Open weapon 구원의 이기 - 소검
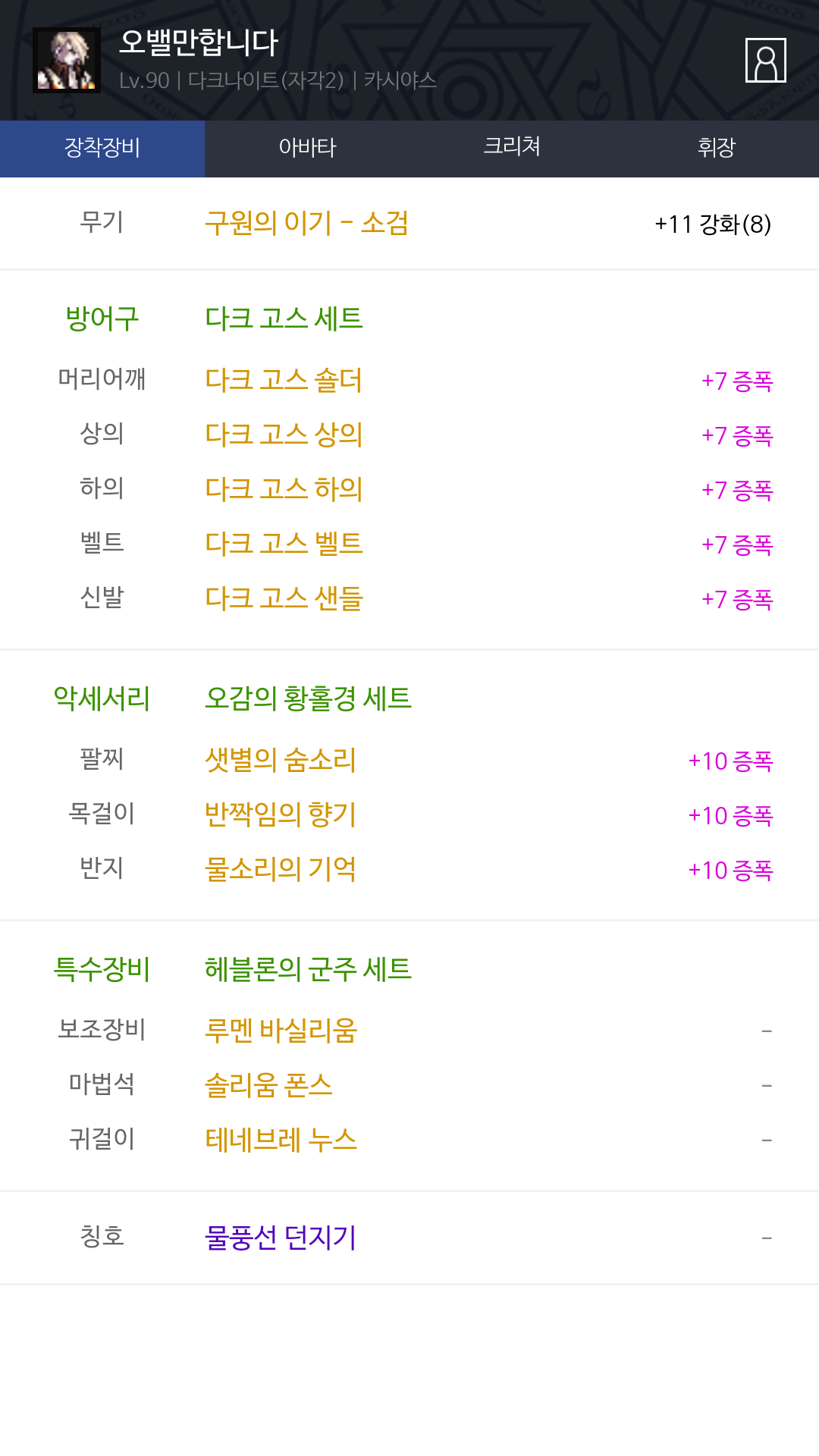Image resolution: width=819 pixels, height=1456 pixels. coord(306,223)
